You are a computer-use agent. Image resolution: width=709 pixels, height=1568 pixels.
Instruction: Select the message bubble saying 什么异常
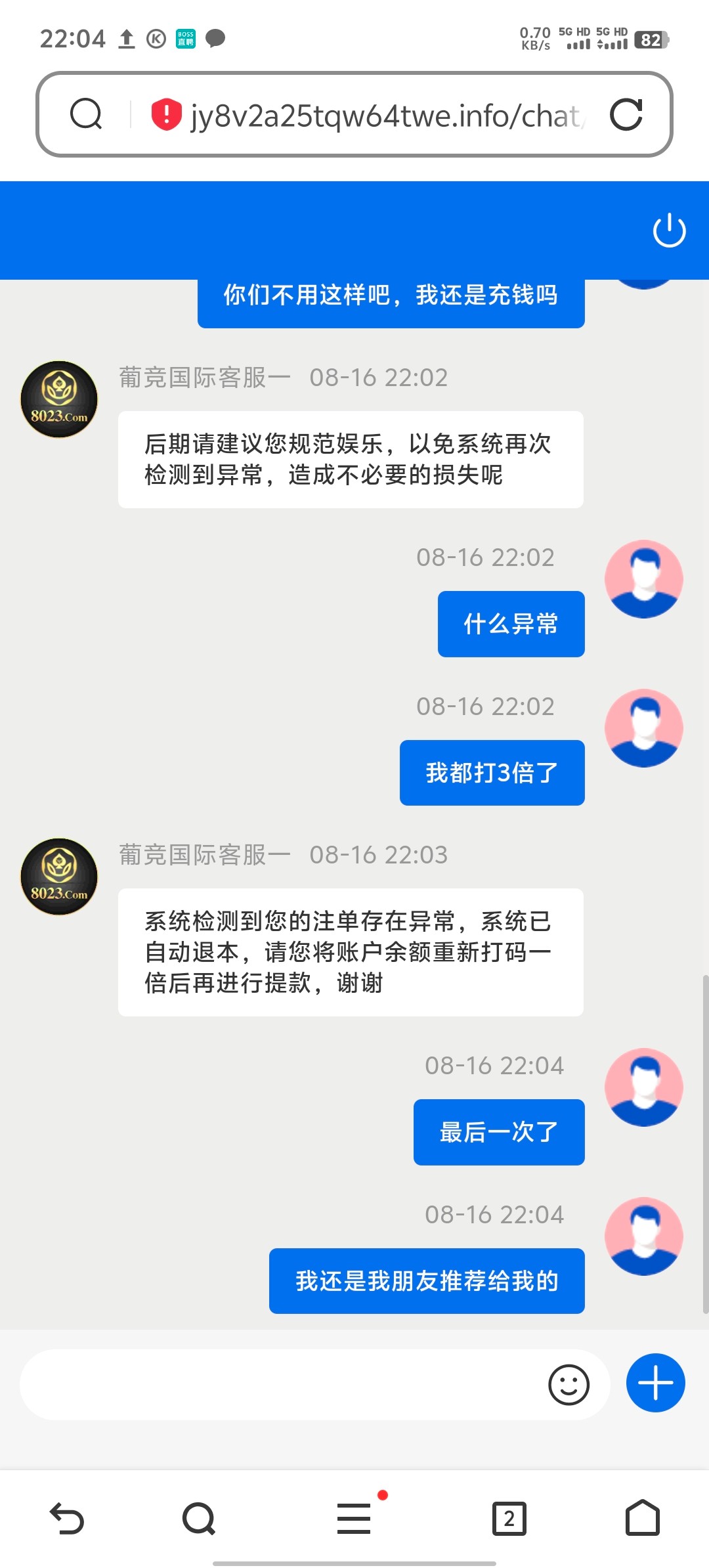point(511,624)
